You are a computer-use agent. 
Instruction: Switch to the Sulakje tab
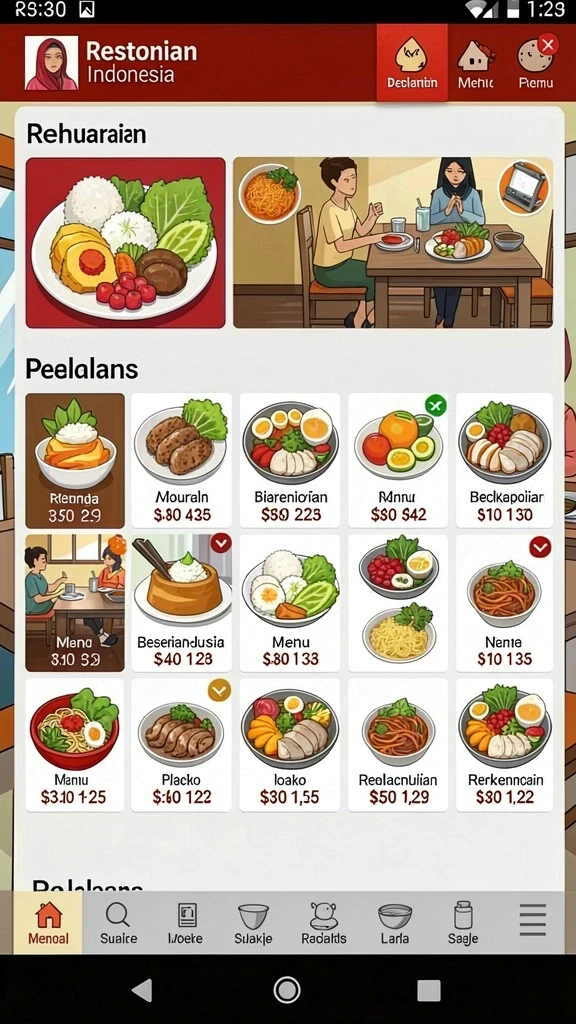tap(253, 923)
